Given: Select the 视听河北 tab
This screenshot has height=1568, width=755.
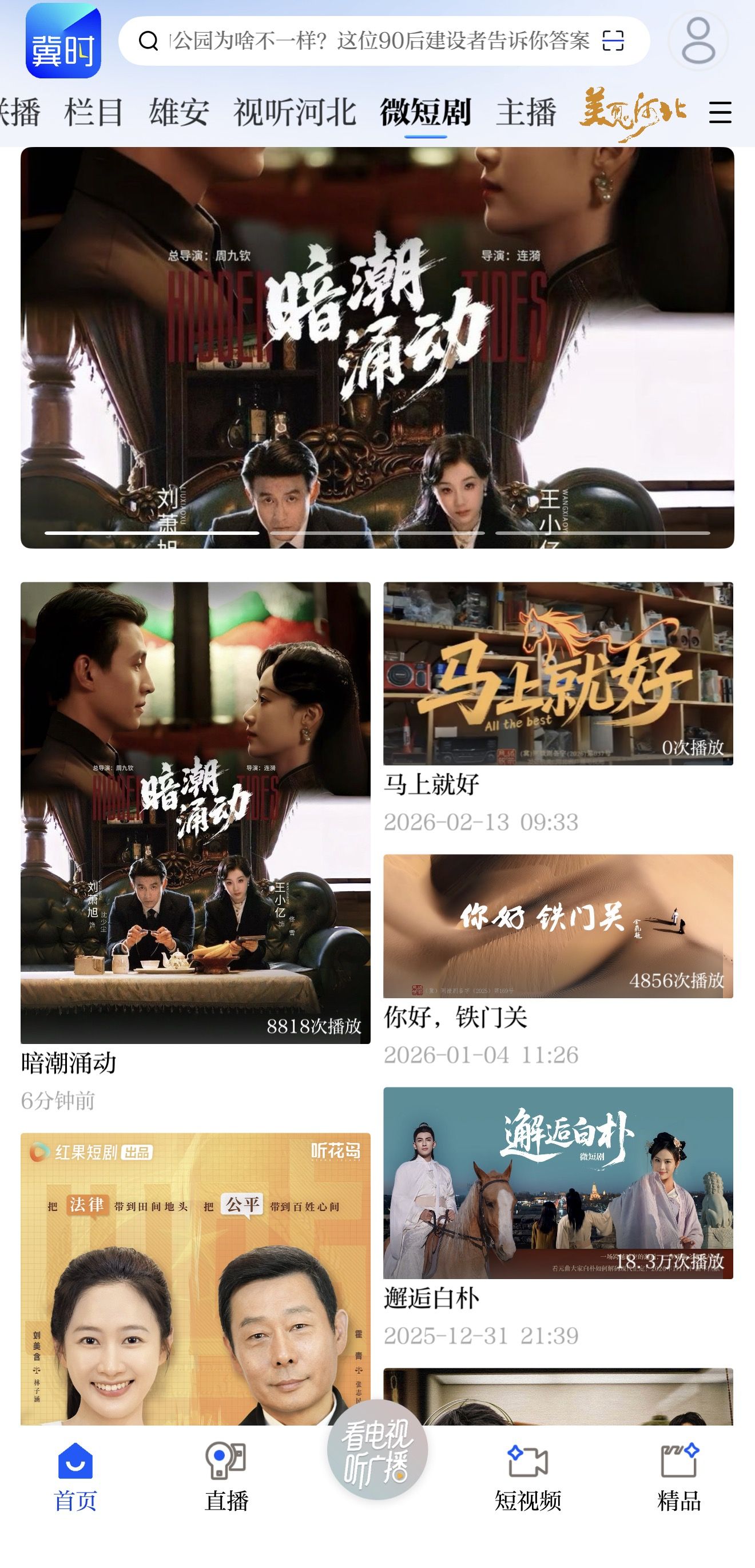Looking at the screenshot, I should (x=295, y=113).
